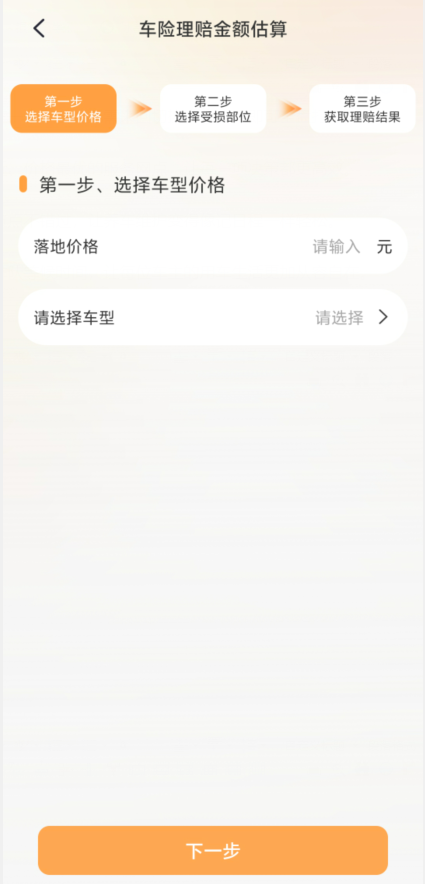Tap the 落地价格 input field

(x=212, y=246)
